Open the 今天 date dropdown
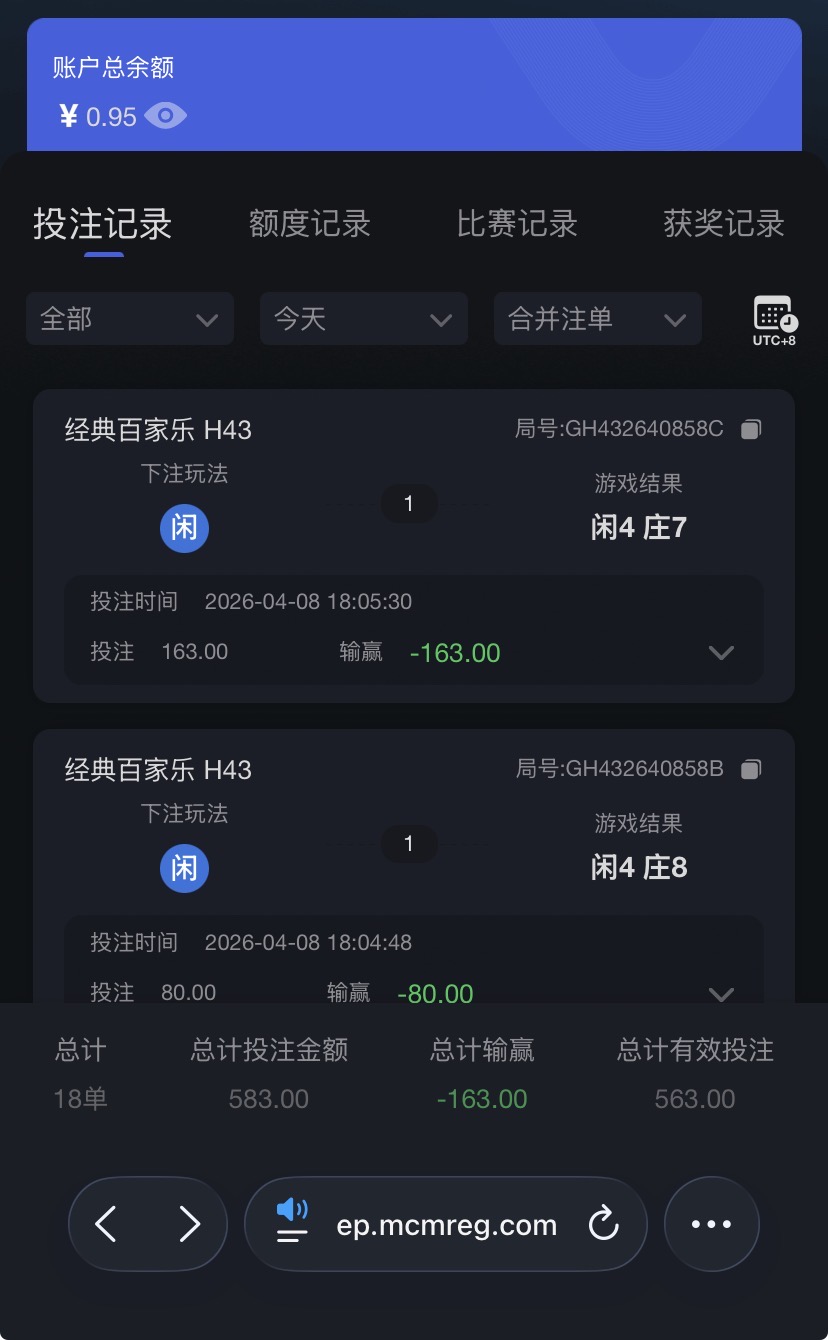 tap(364, 319)
